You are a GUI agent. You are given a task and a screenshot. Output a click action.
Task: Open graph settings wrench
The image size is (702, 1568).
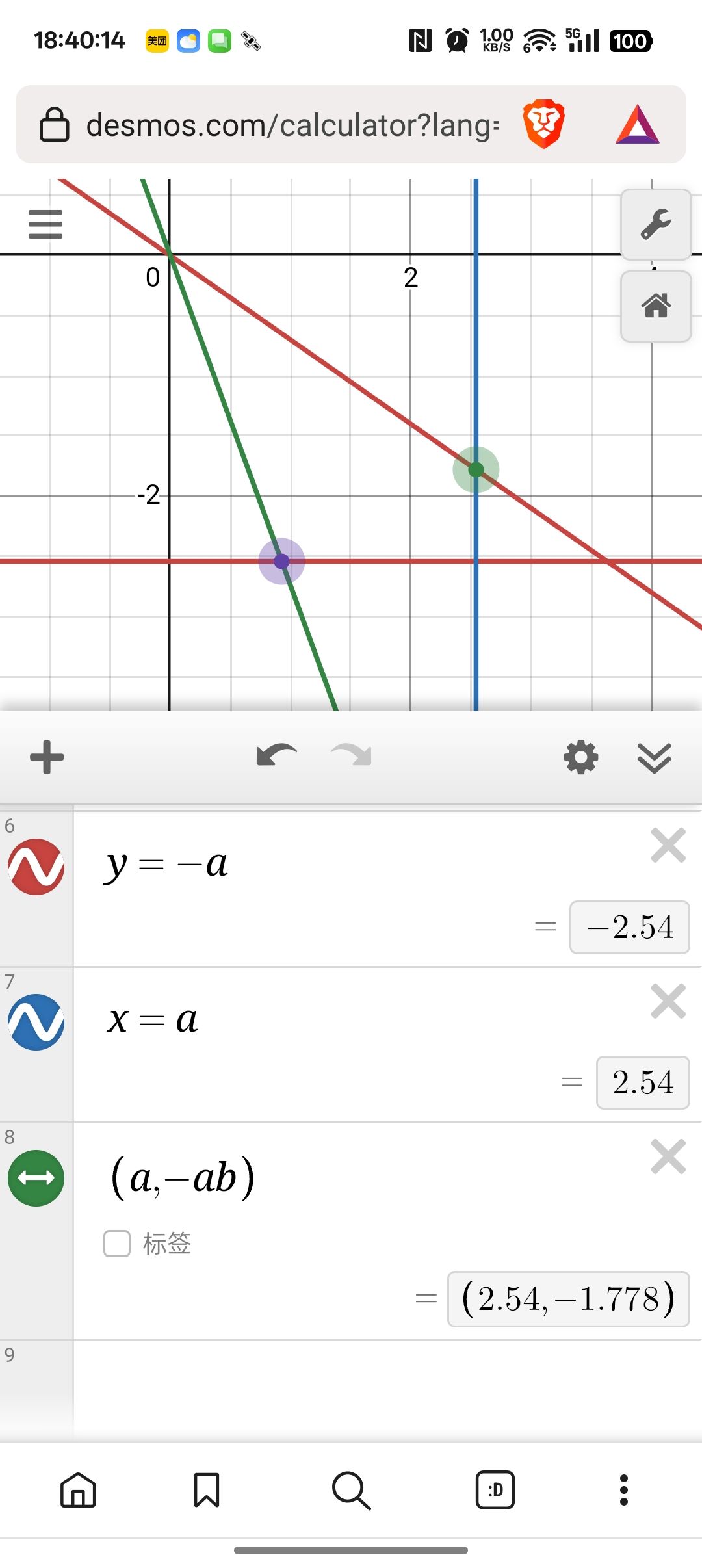pos(655,224)
